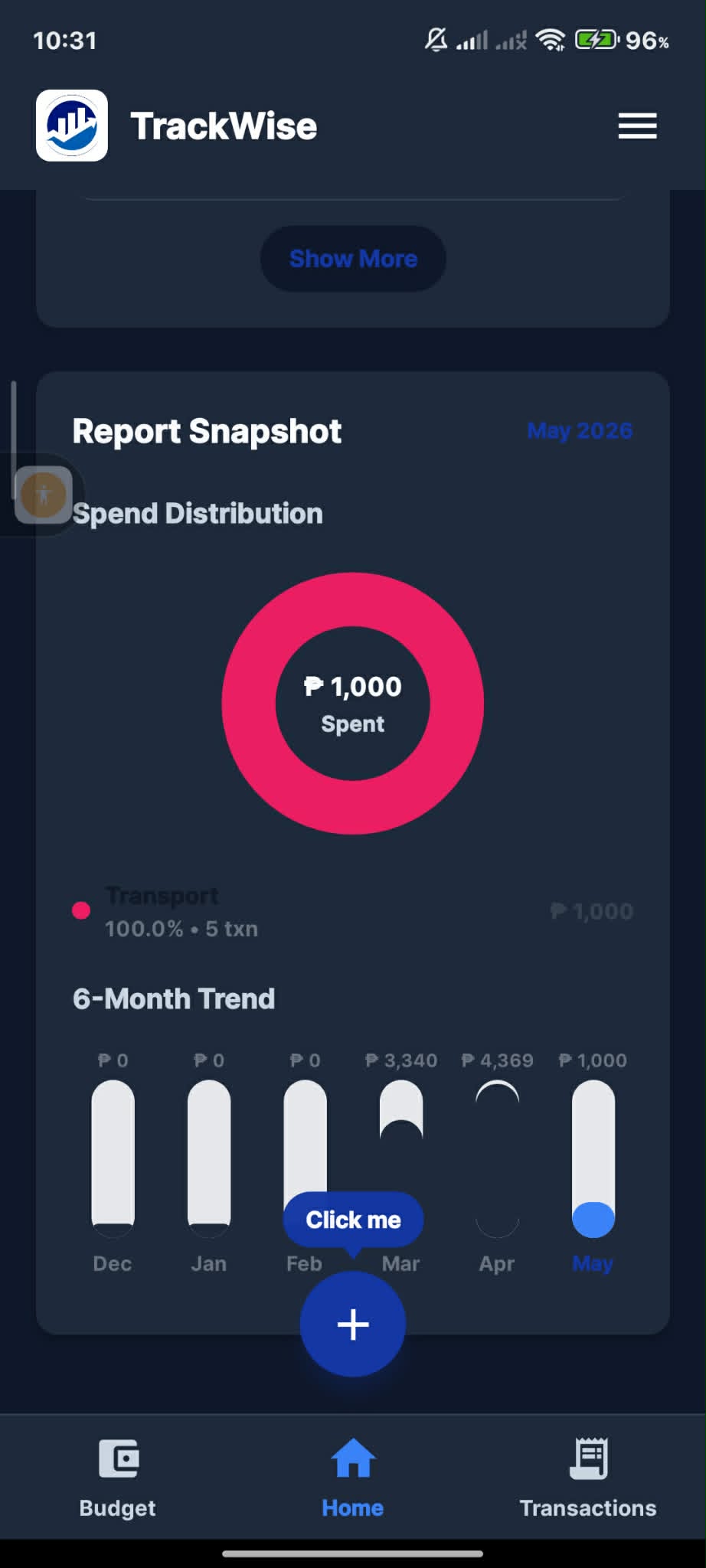
Task: Open the Transactions tab
Action: [588, 1478]
